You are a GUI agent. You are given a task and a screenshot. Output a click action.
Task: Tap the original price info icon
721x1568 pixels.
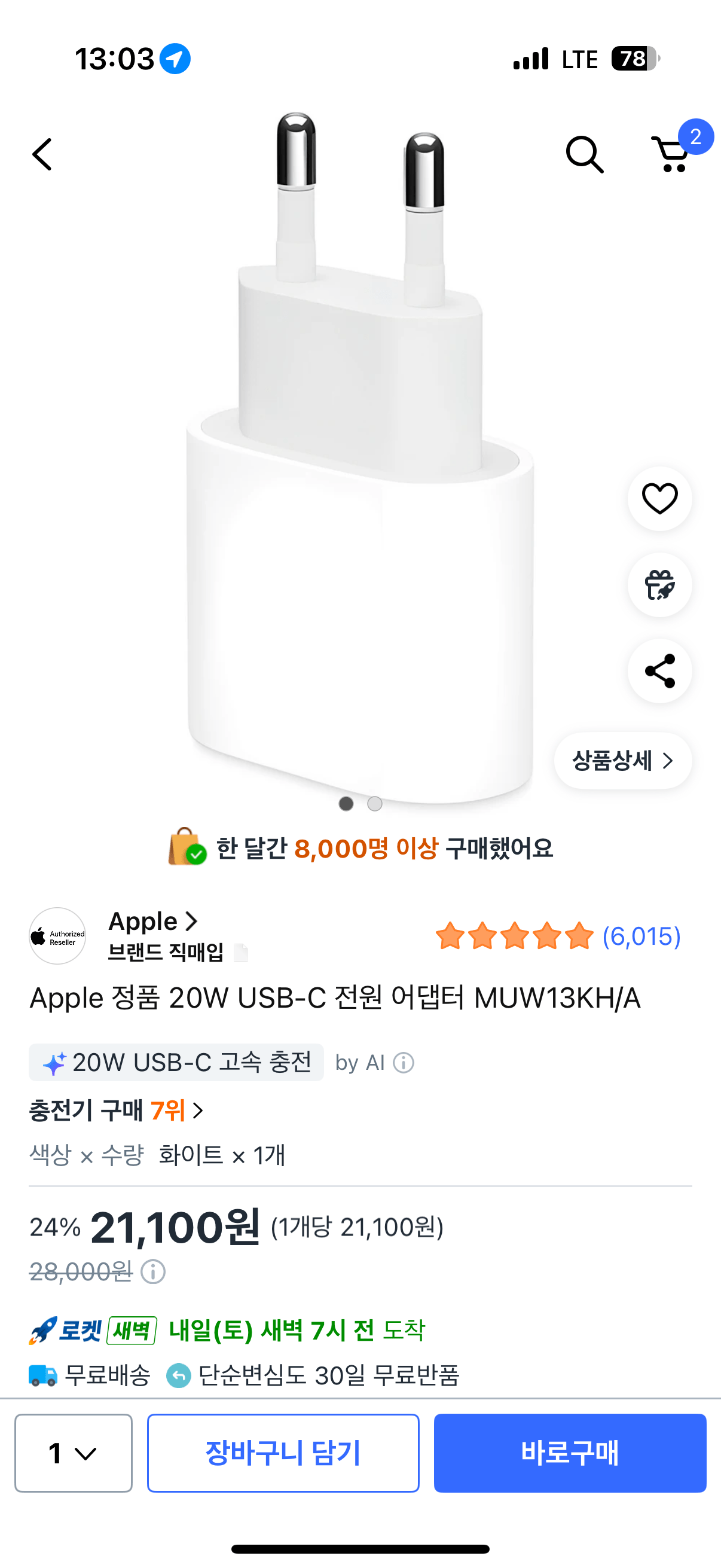pos(154,1271)
